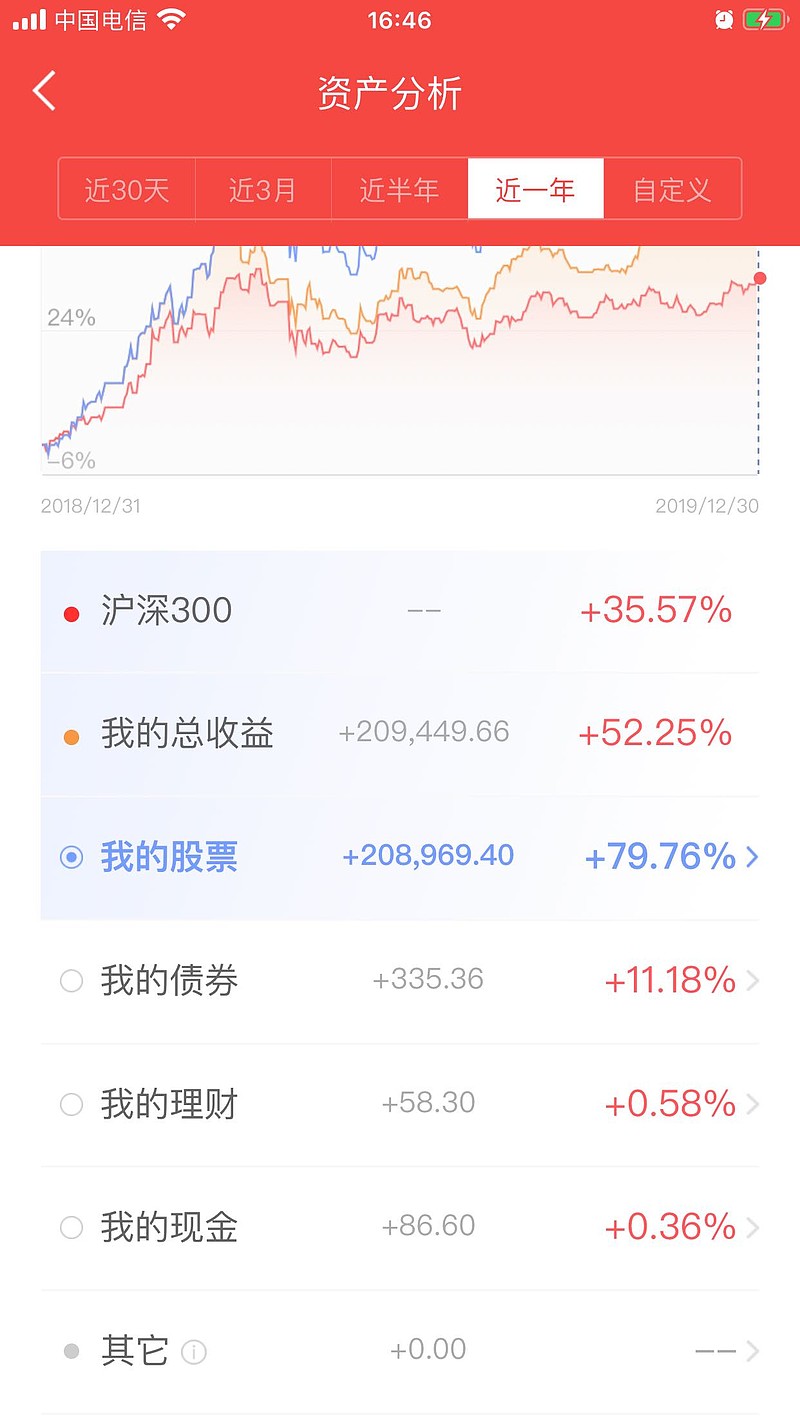This screenshot has width=800, height=1422.
Task: Open 我的债券 details with its chevron
Action: (752, 980)
